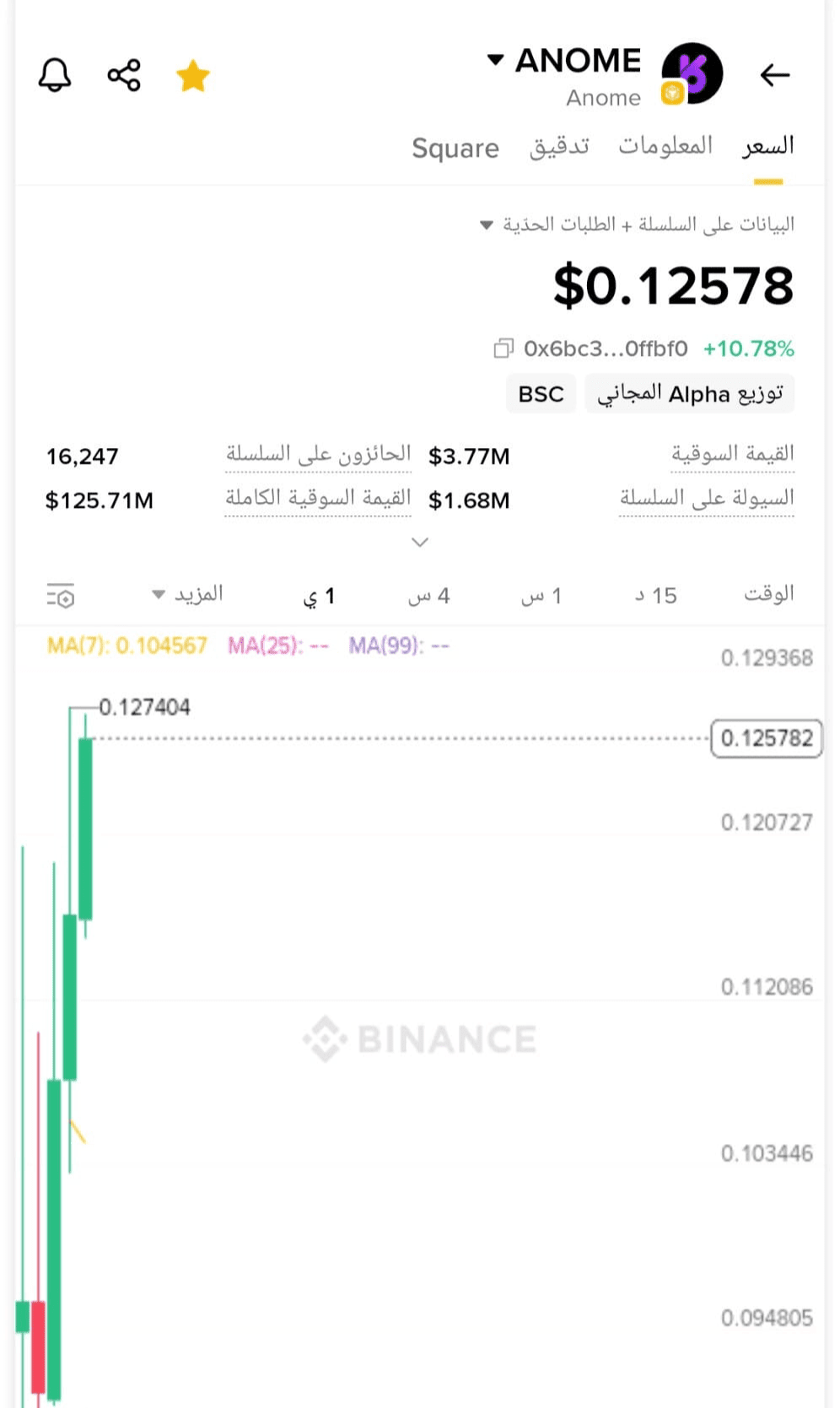
Task: Open chart indicator settings icon
Action: point(61,596)
